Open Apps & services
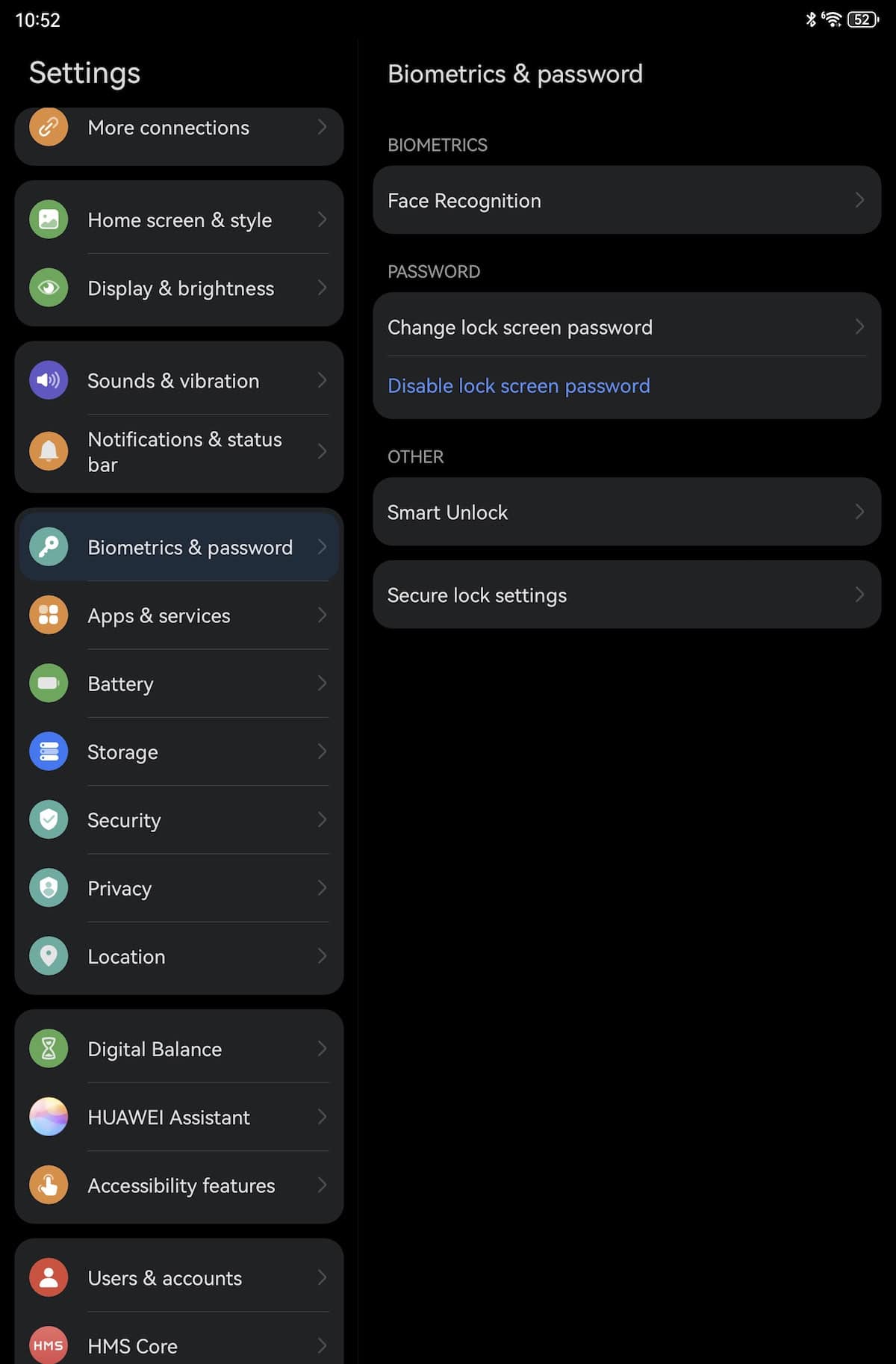Screen dimensions: 896x1364 [x=179, y=616]
